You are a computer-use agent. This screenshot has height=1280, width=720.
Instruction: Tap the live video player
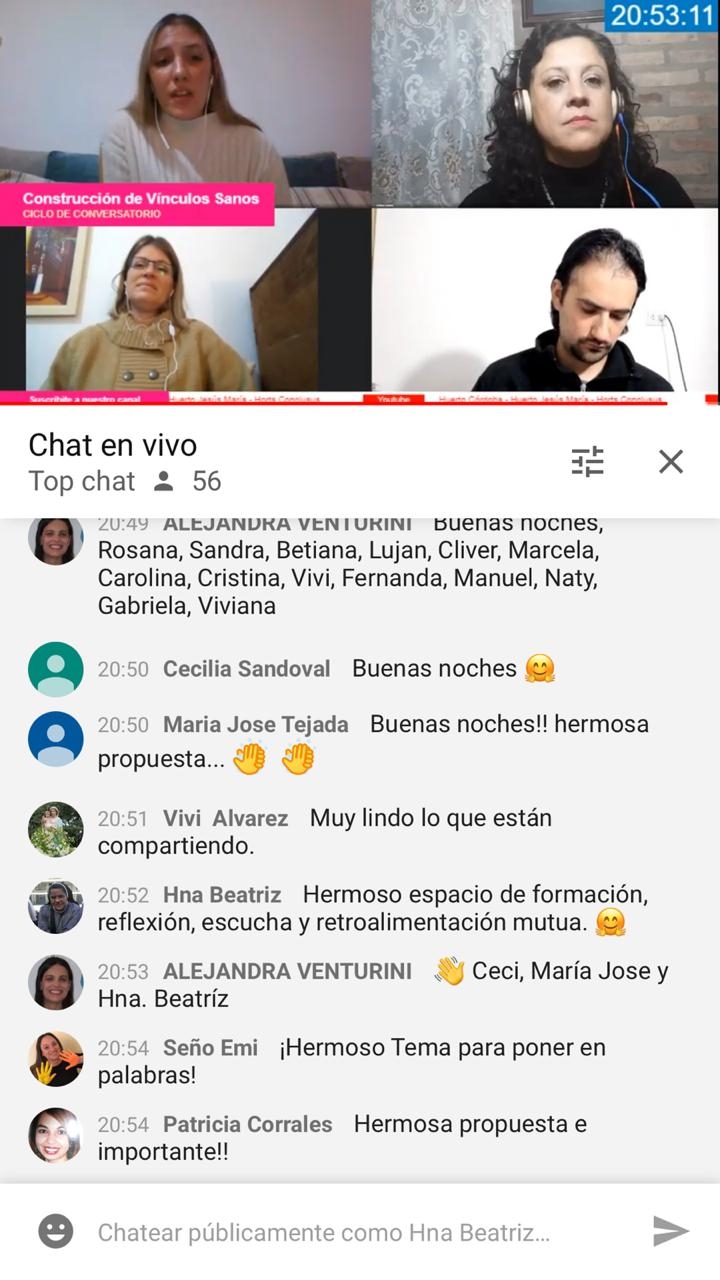360,202
